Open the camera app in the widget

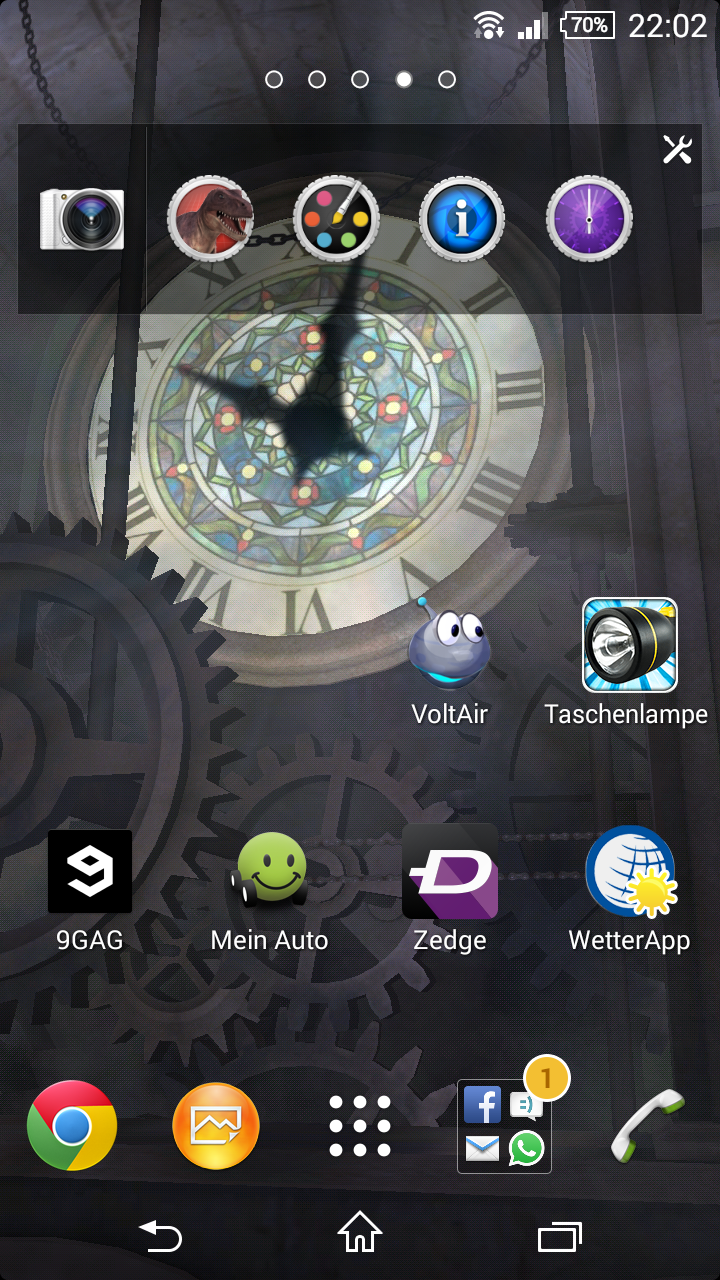[82, 219]
